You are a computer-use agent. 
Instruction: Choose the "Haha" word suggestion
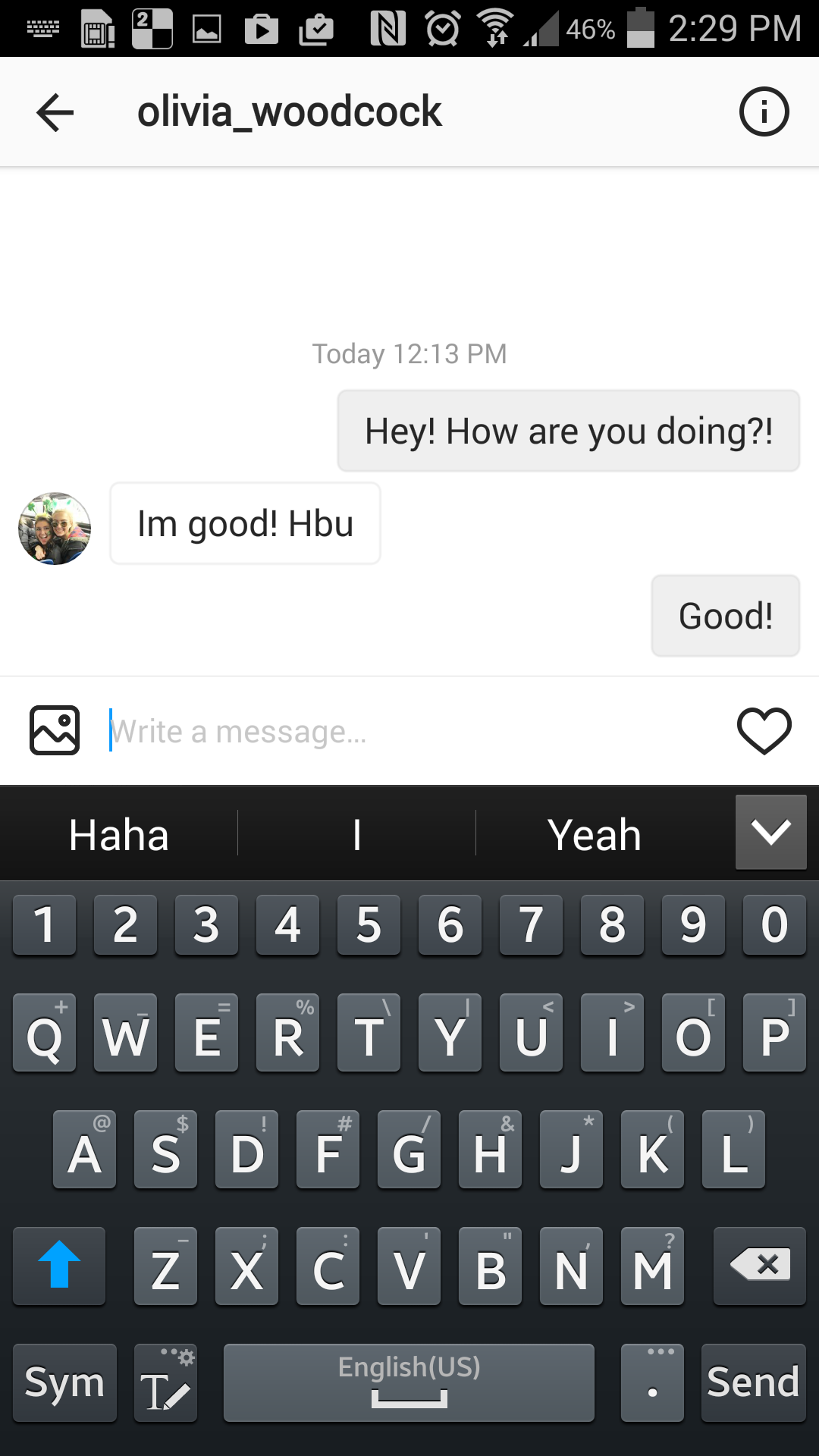pos(119,835)
